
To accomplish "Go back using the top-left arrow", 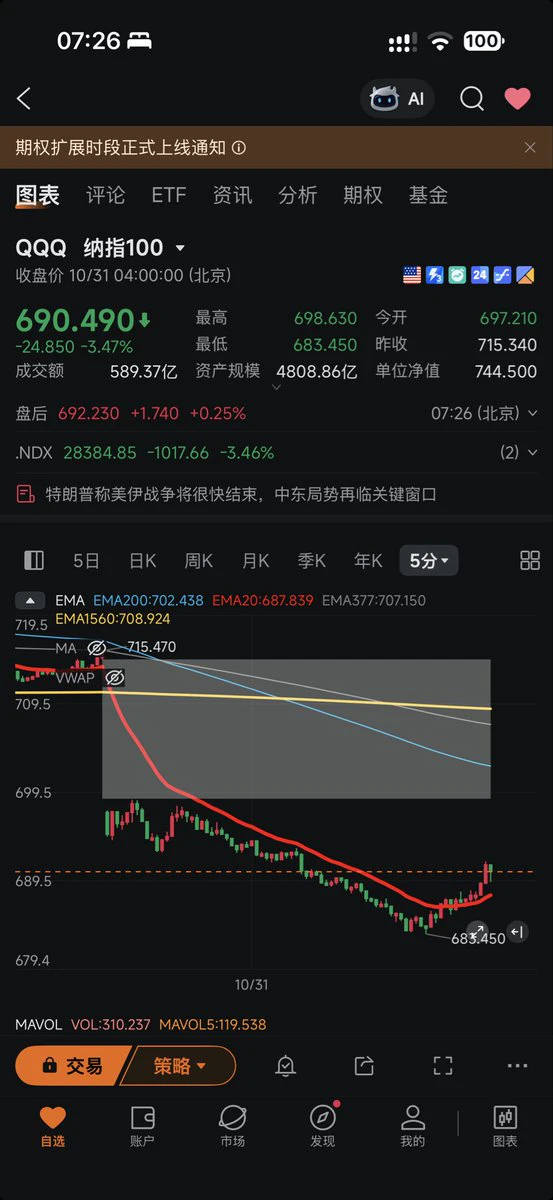I will [24, 98].
